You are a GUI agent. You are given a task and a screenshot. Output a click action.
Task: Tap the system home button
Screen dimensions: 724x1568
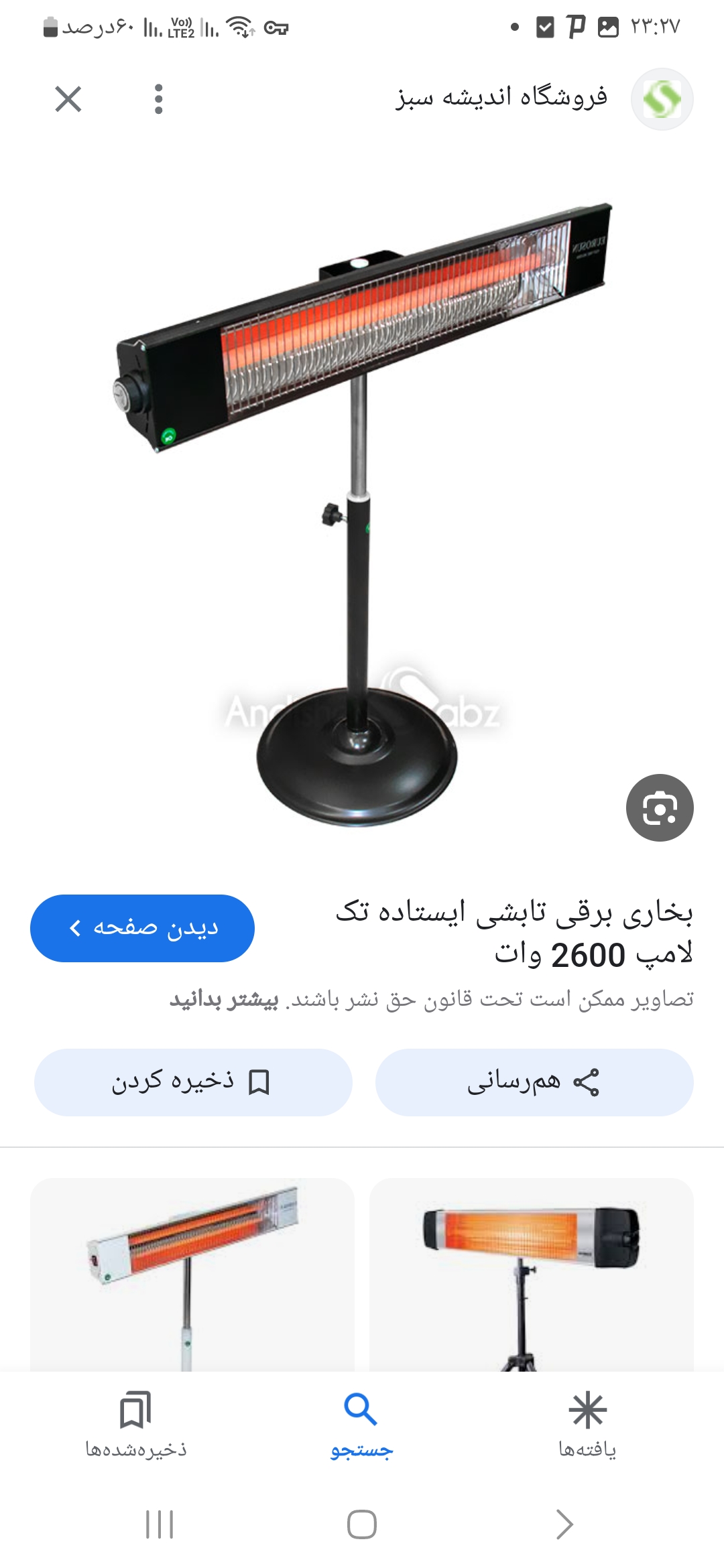[x=362, y=1524]
